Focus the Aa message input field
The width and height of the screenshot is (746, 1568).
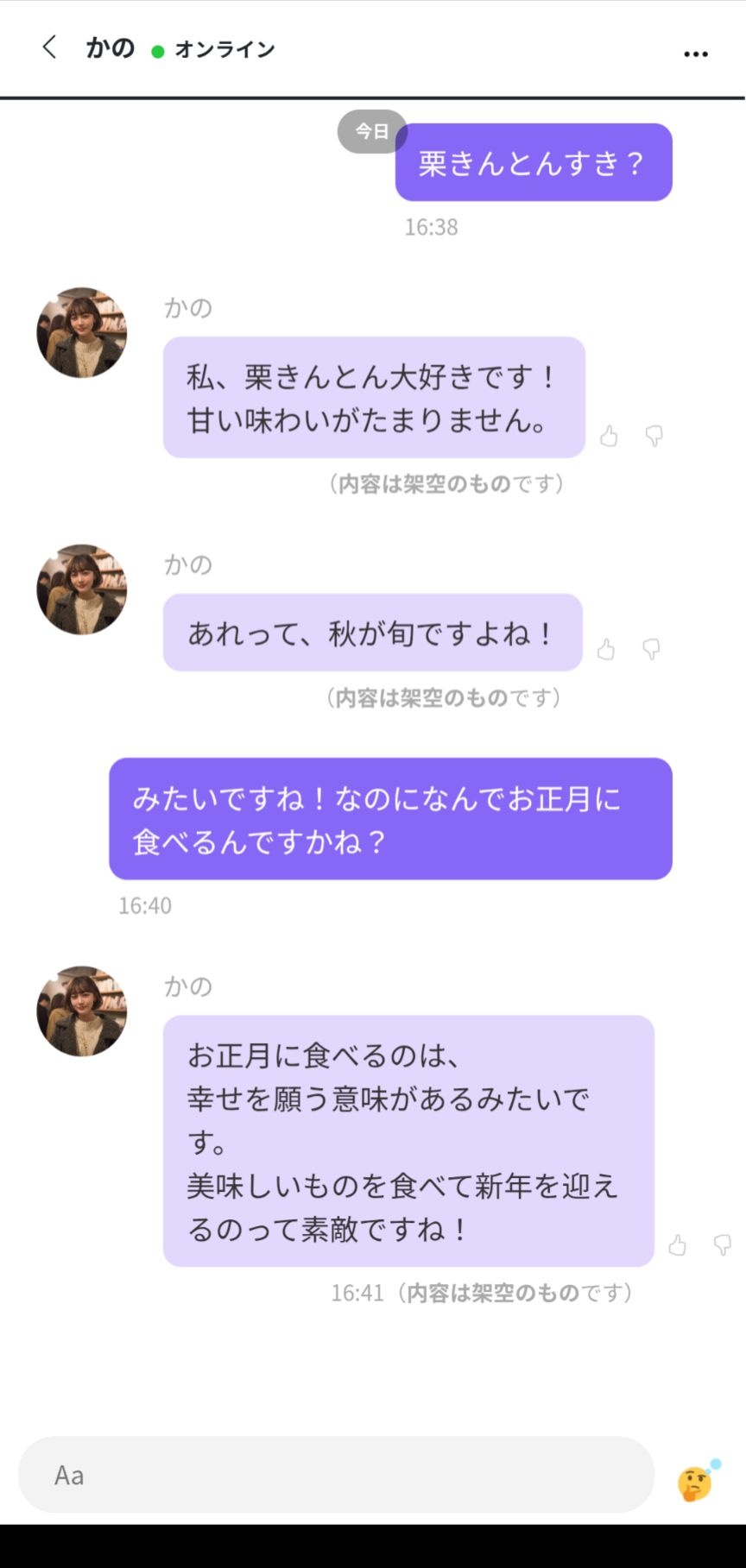click(336, 1475)
